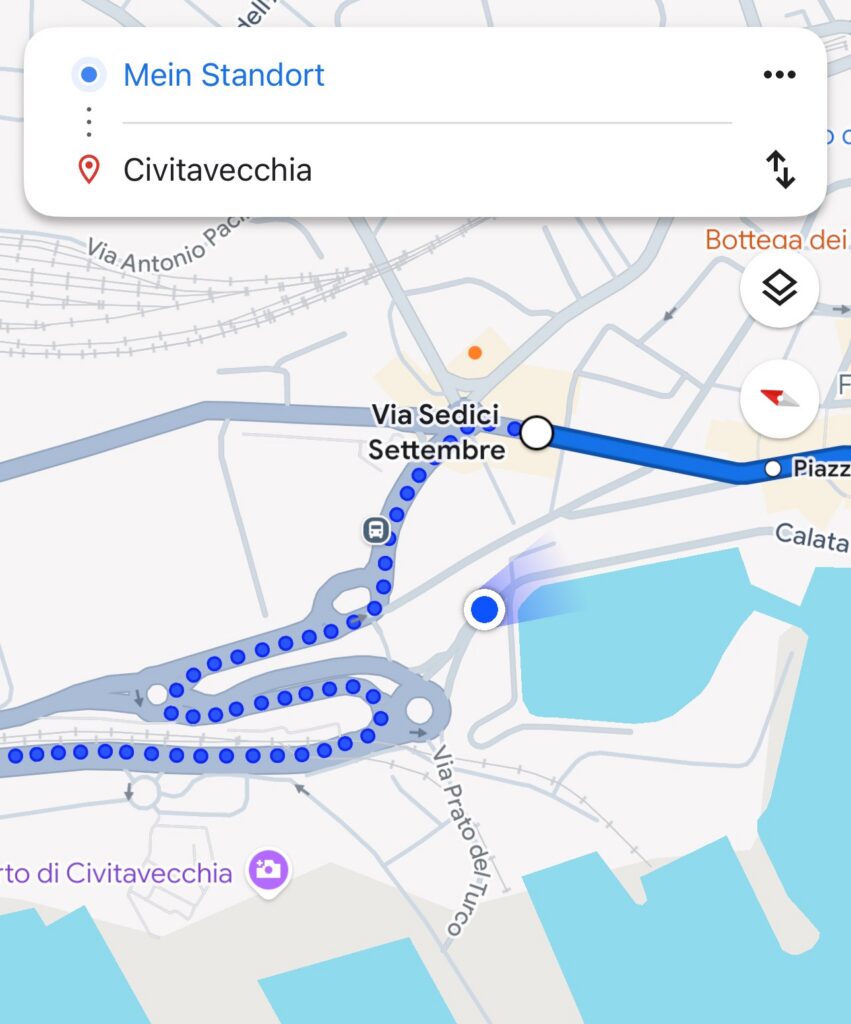The height and width of the screenshot is (1024, 851).
Task: Swap start and destination
Action: (x=780, y=170)
